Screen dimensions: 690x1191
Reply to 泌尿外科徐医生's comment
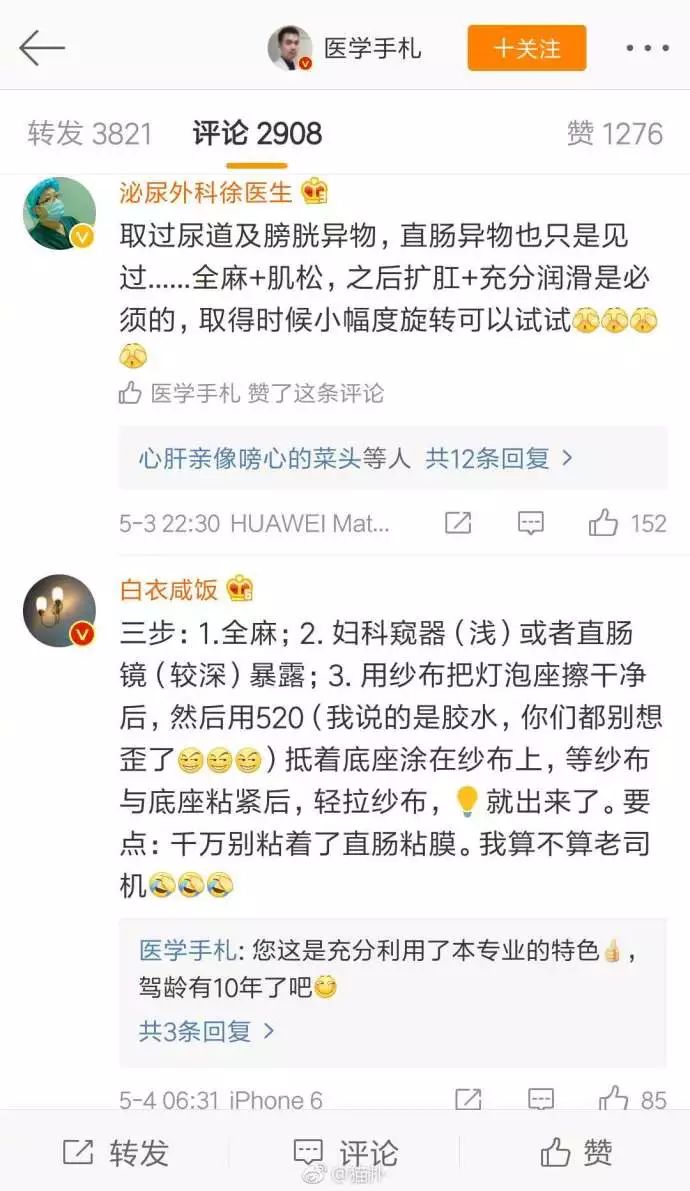[x=530, y=523]
